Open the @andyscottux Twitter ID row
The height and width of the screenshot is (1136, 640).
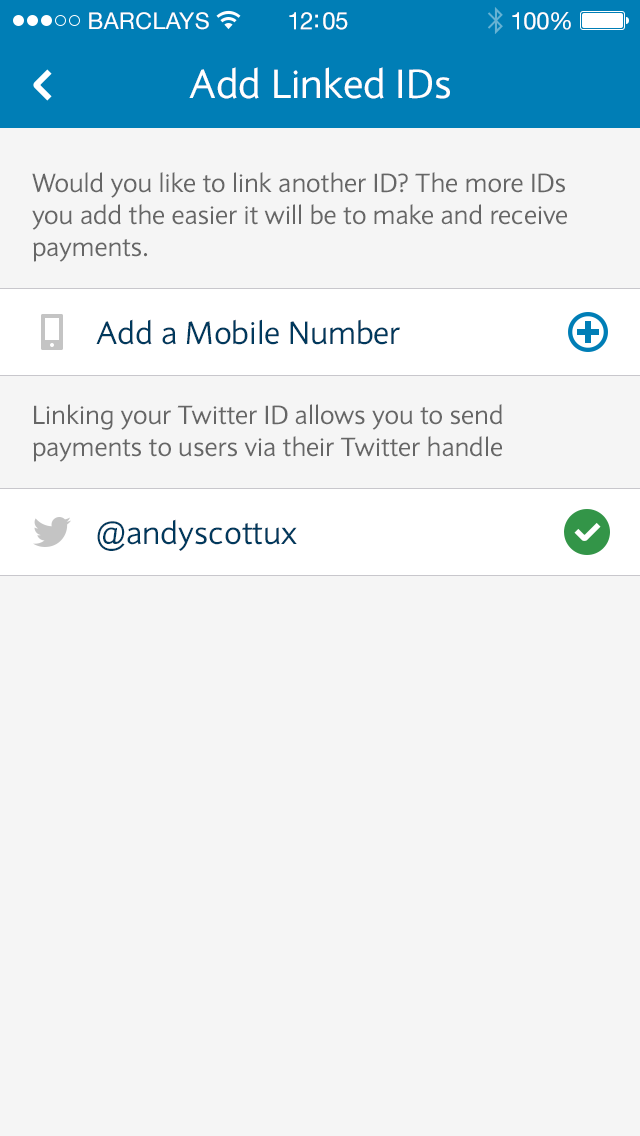click(x=197, y=533)
